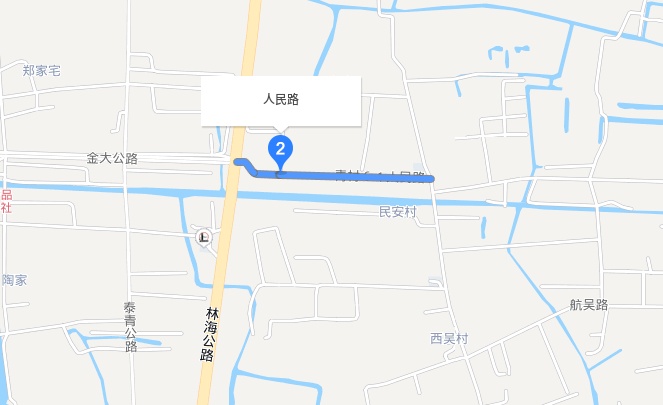Tap the POI icon west of 林海公路

(204, 237)
